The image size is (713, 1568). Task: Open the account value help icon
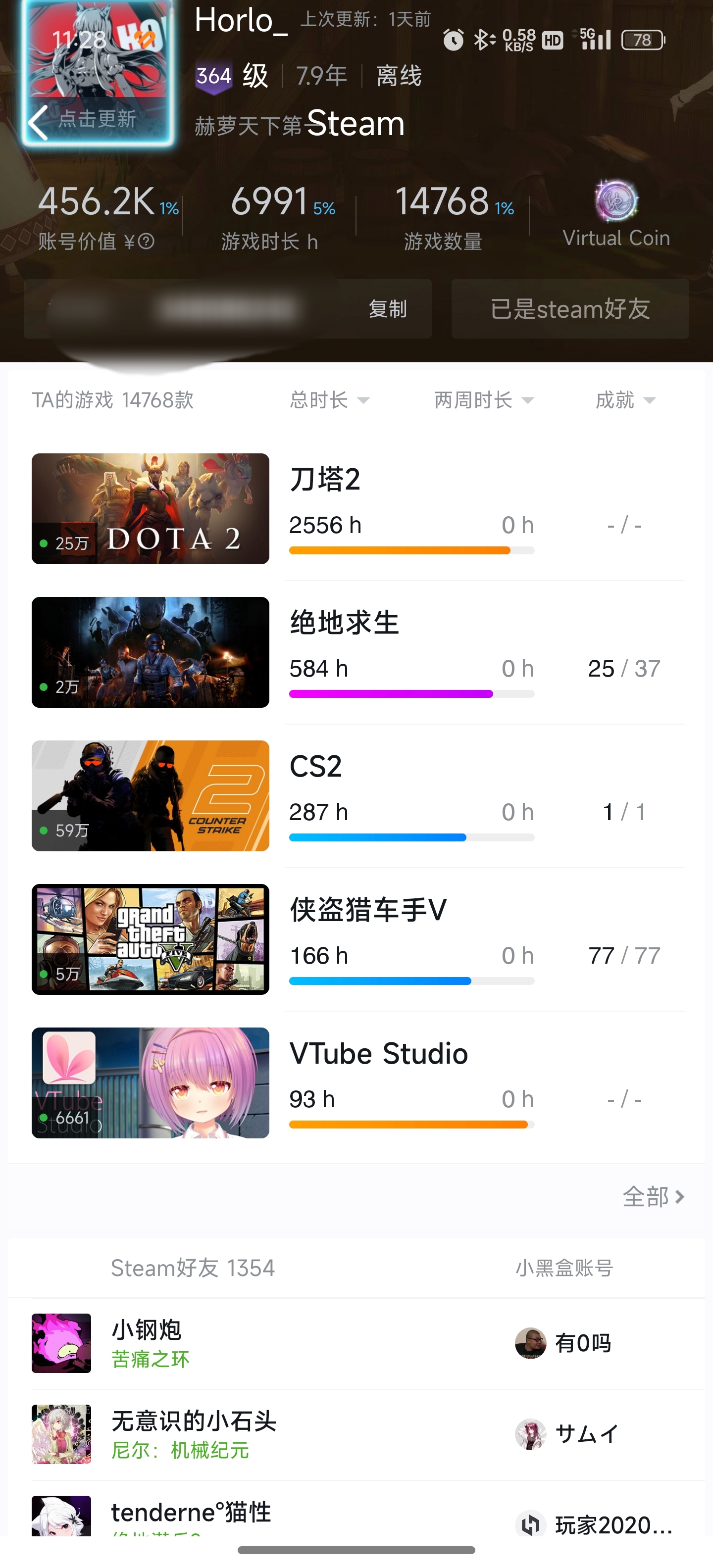coord(146,242)
